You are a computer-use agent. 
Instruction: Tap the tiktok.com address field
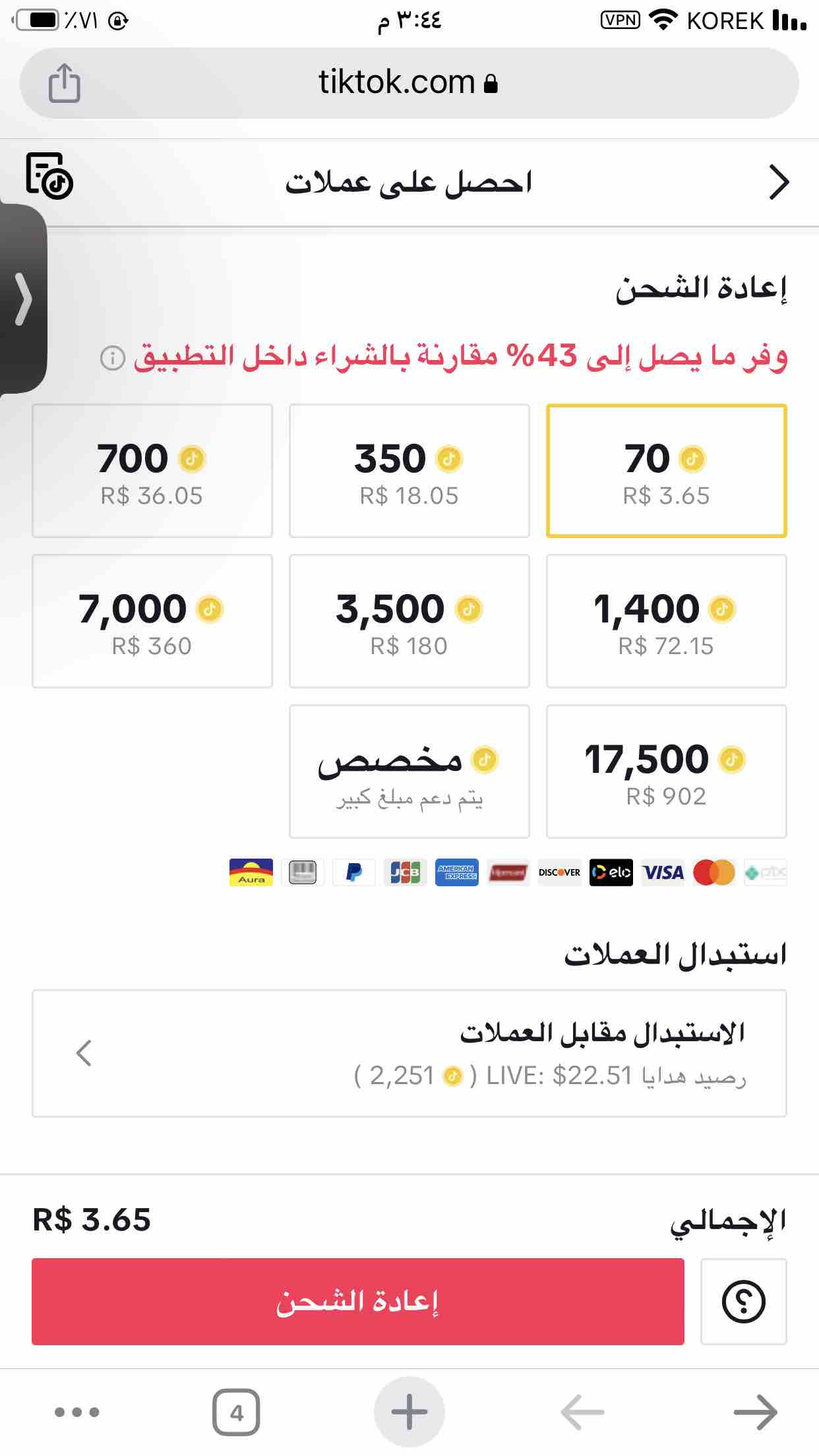(409, 83)
